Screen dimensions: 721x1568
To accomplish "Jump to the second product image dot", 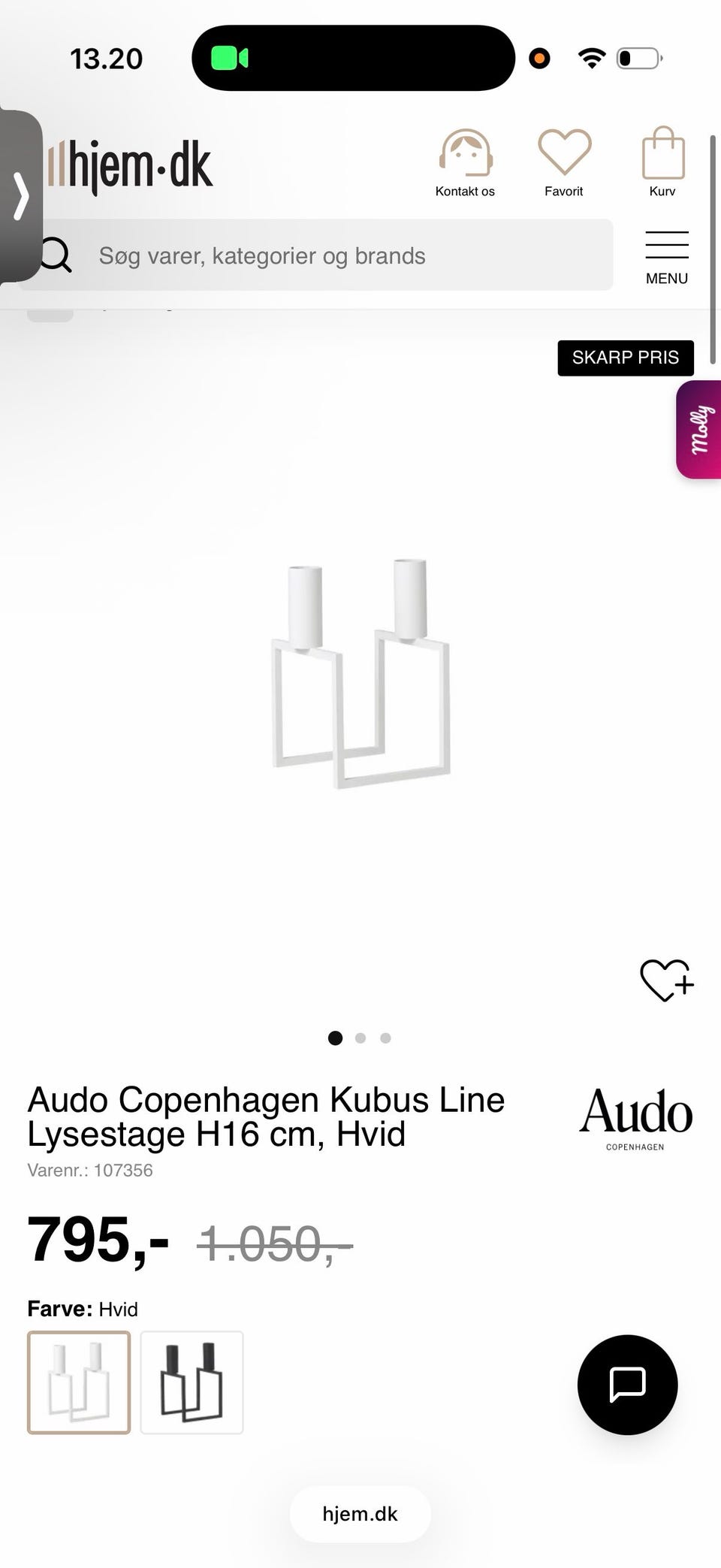I will coord(360,1038).
